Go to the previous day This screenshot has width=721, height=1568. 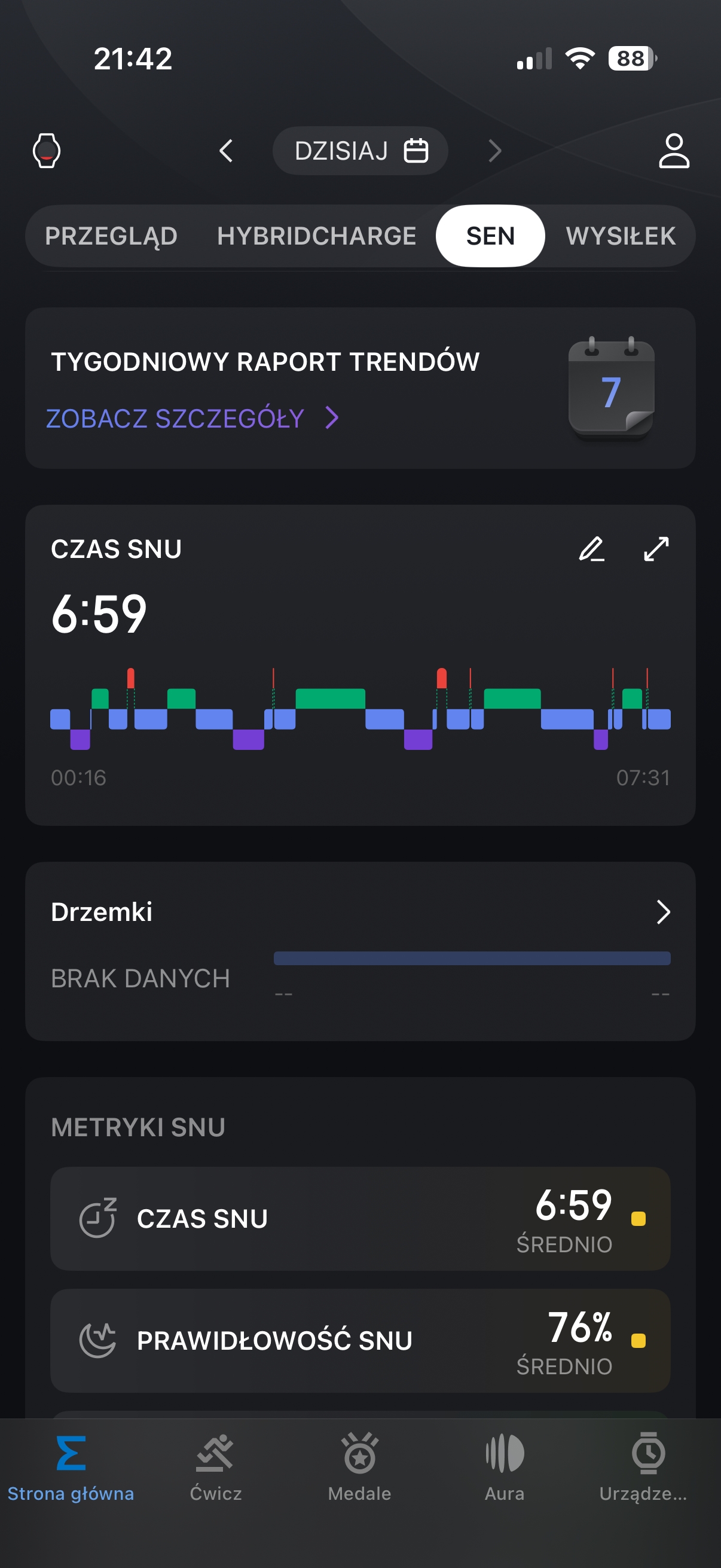pos(226,150)
